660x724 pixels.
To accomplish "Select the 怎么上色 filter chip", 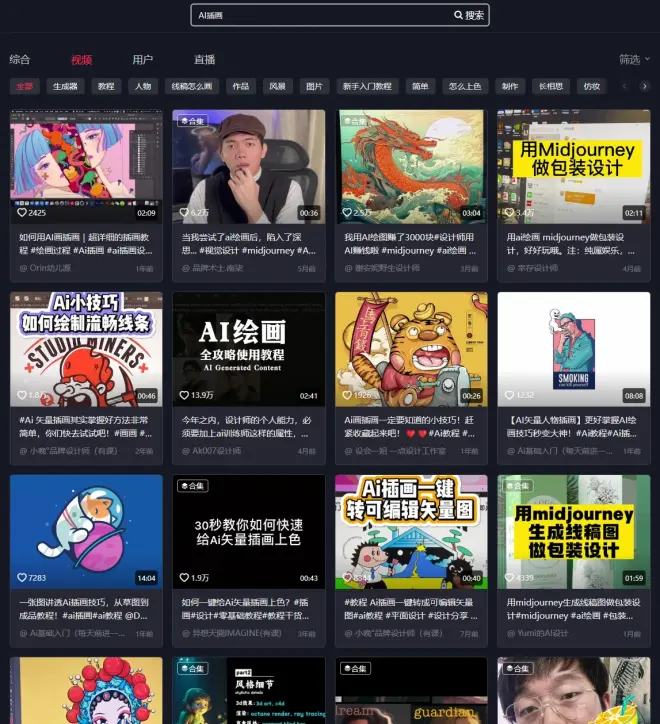I will pyautogui.click(x=464, y=87).
